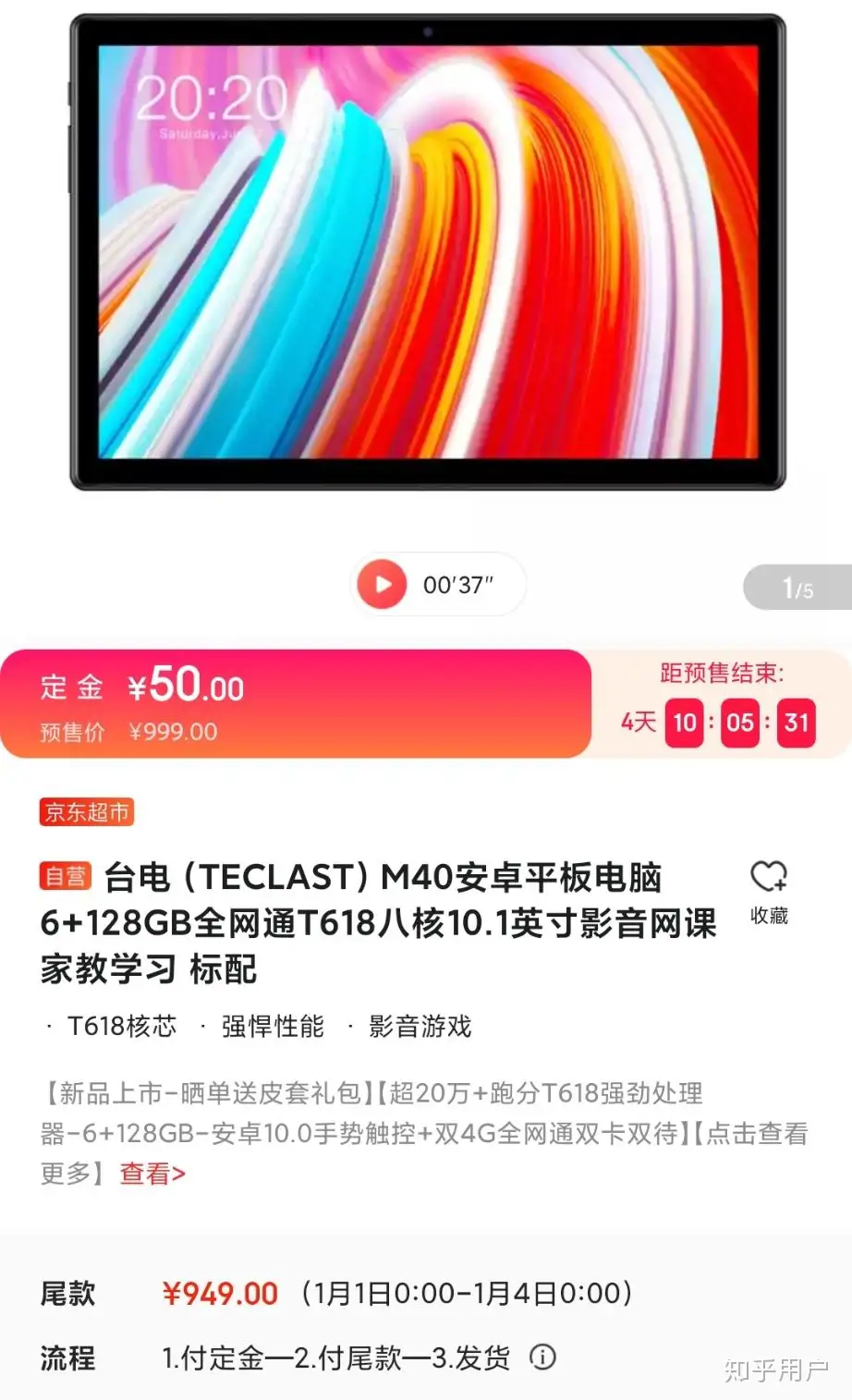
Task: Open the 查看> link for more details
Action: coord(152,1174)
